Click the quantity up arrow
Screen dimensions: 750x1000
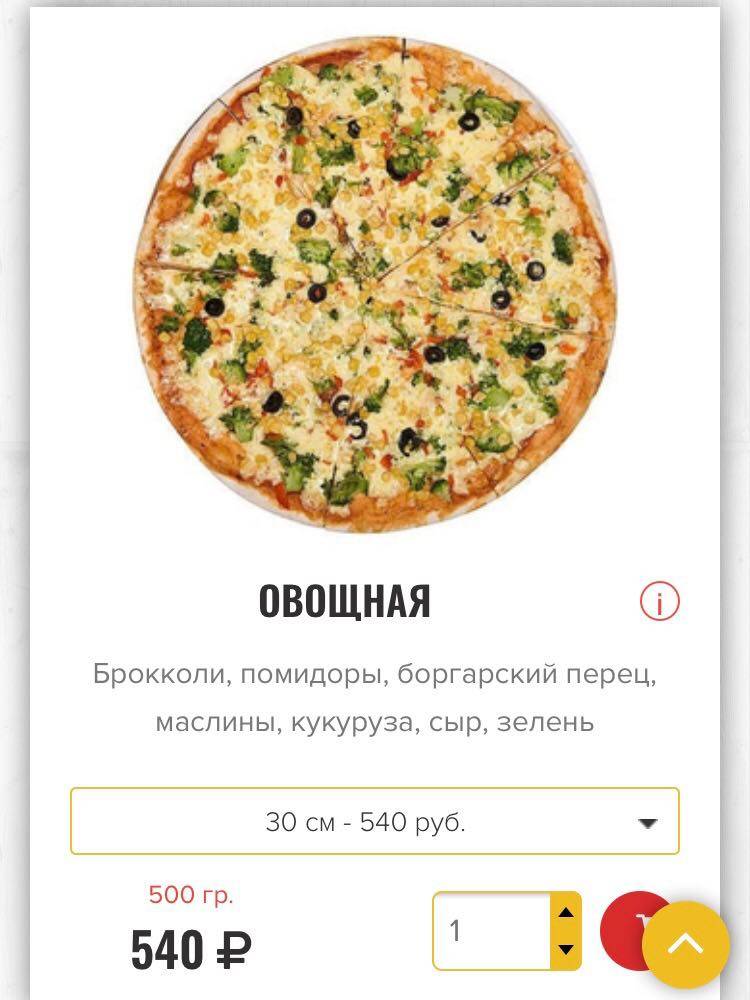pos(566,910)
